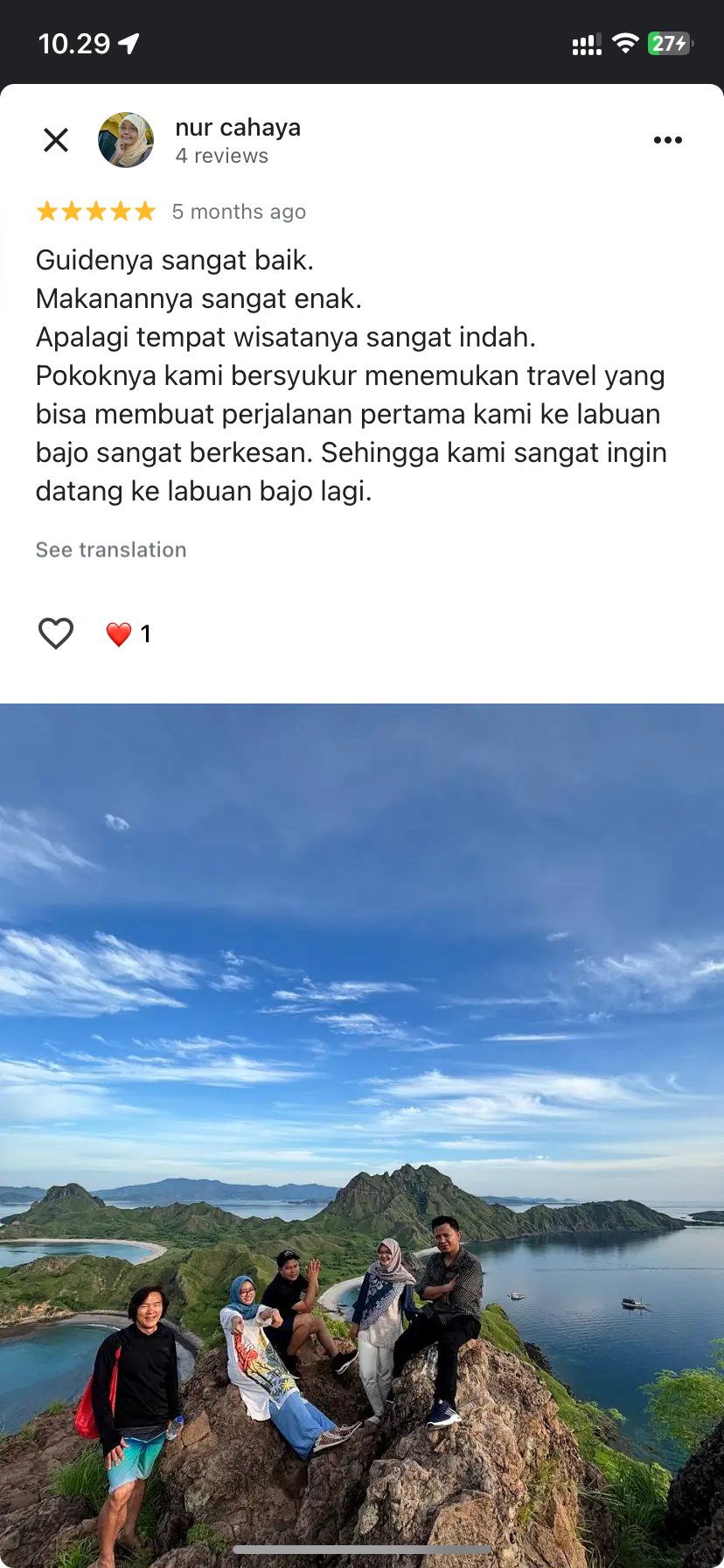
Task: Close the review with the X button
Action: point(56,140)
